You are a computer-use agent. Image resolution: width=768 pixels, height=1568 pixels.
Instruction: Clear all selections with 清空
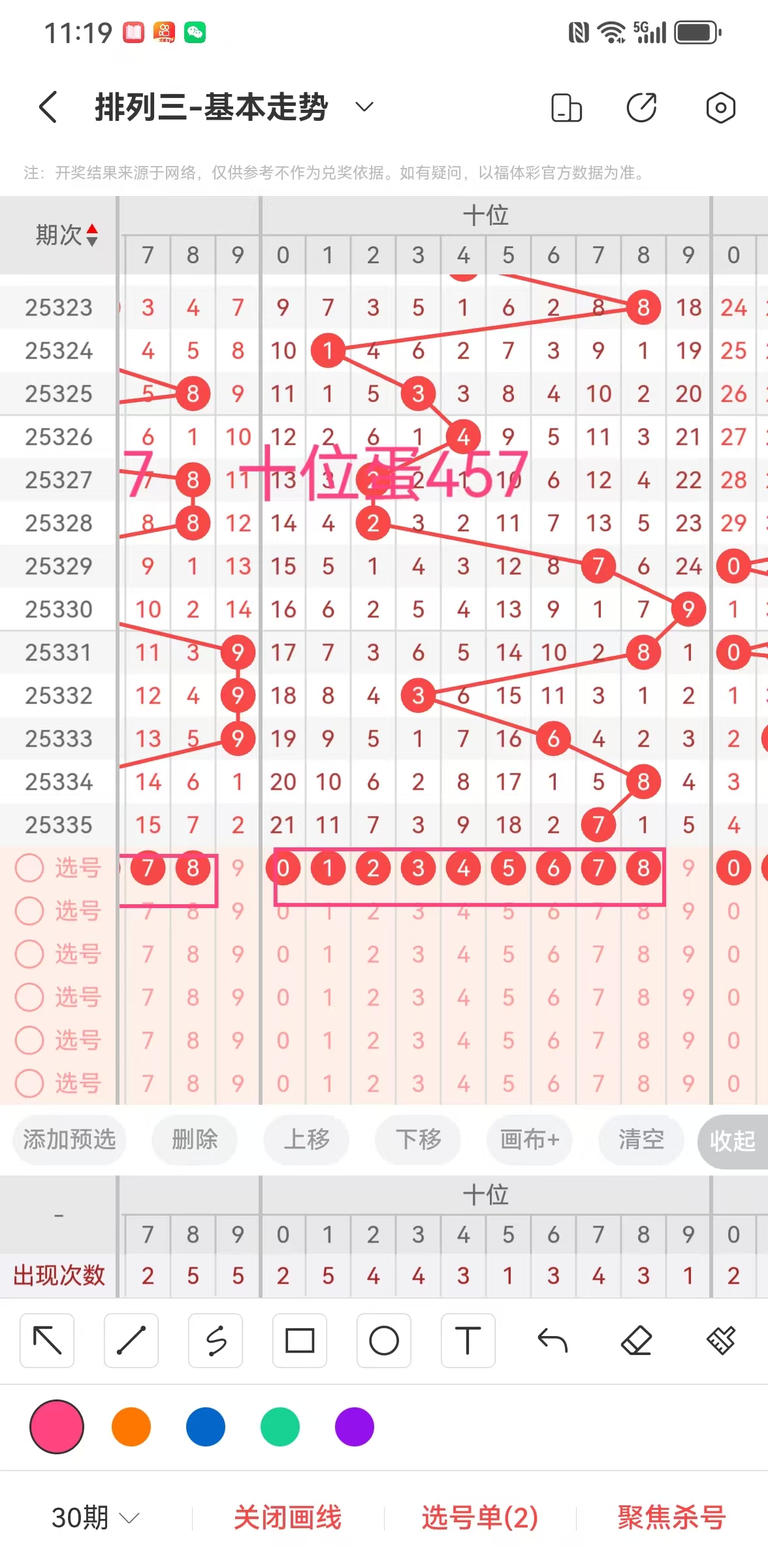tap(641, 1140)
